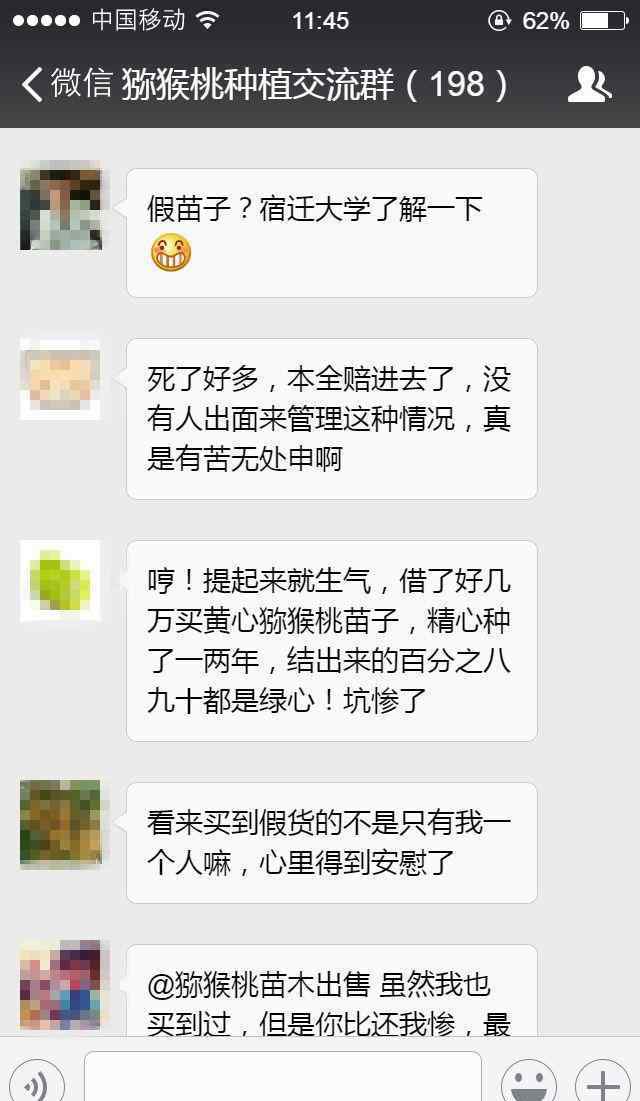640x1101 pixels.
Task: Open the emoji picker
Action: [528, 1082]
